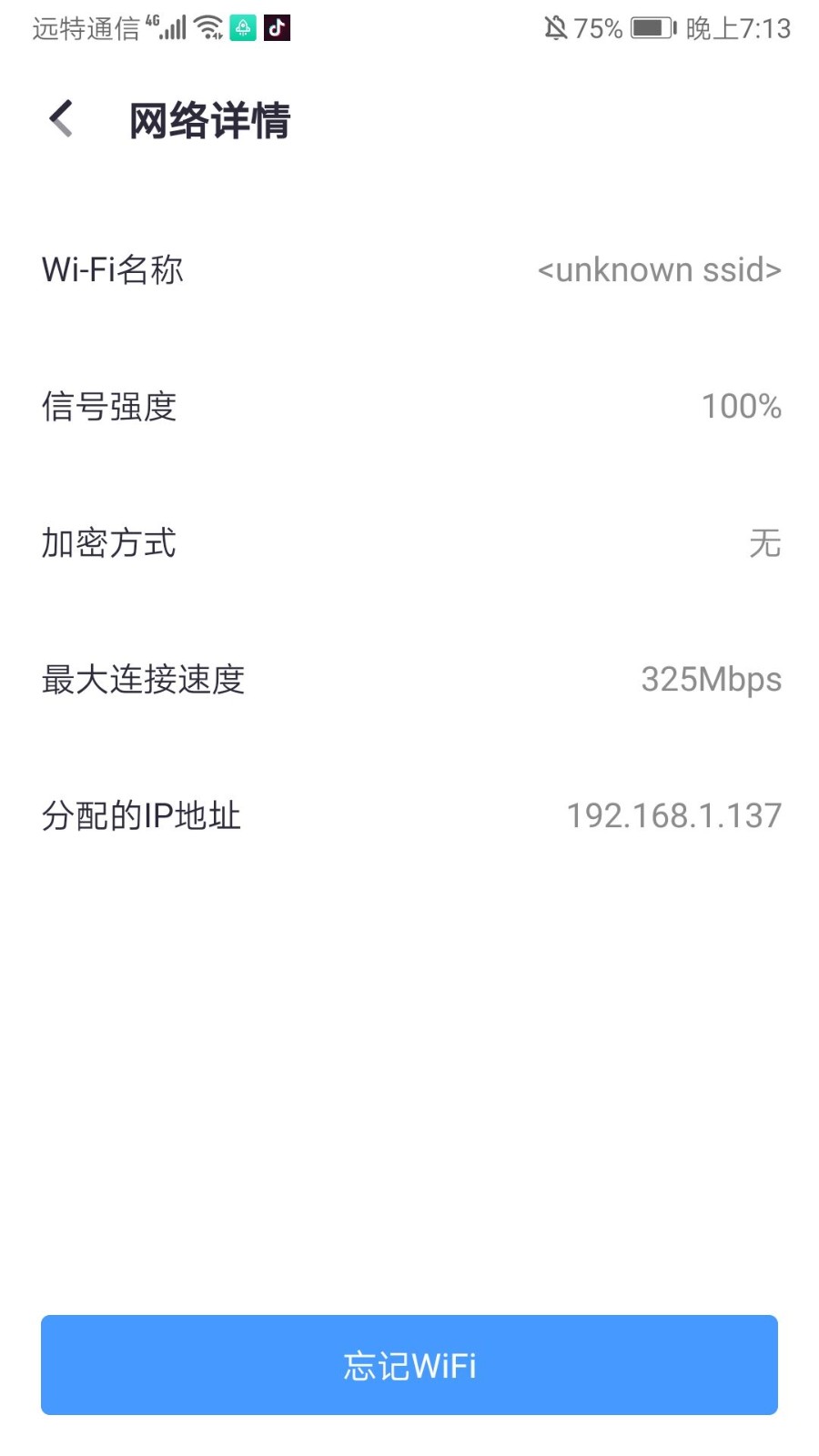Tap the 100% signal strength value
The height and width of the screenshot is (1456, 819).
pyautogui.click(x=741, y=407)
